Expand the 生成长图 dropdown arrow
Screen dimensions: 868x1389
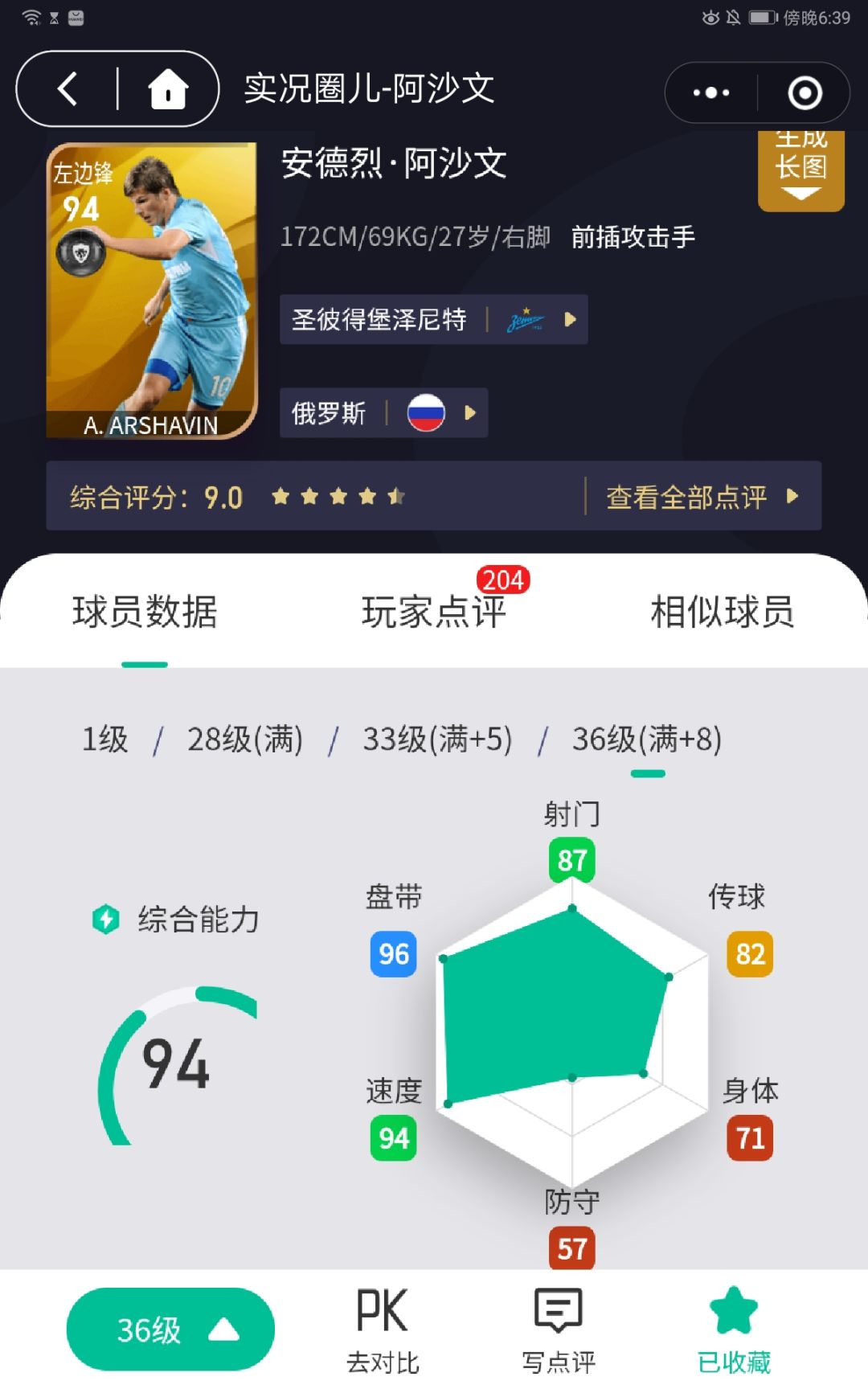coord(800,193)
